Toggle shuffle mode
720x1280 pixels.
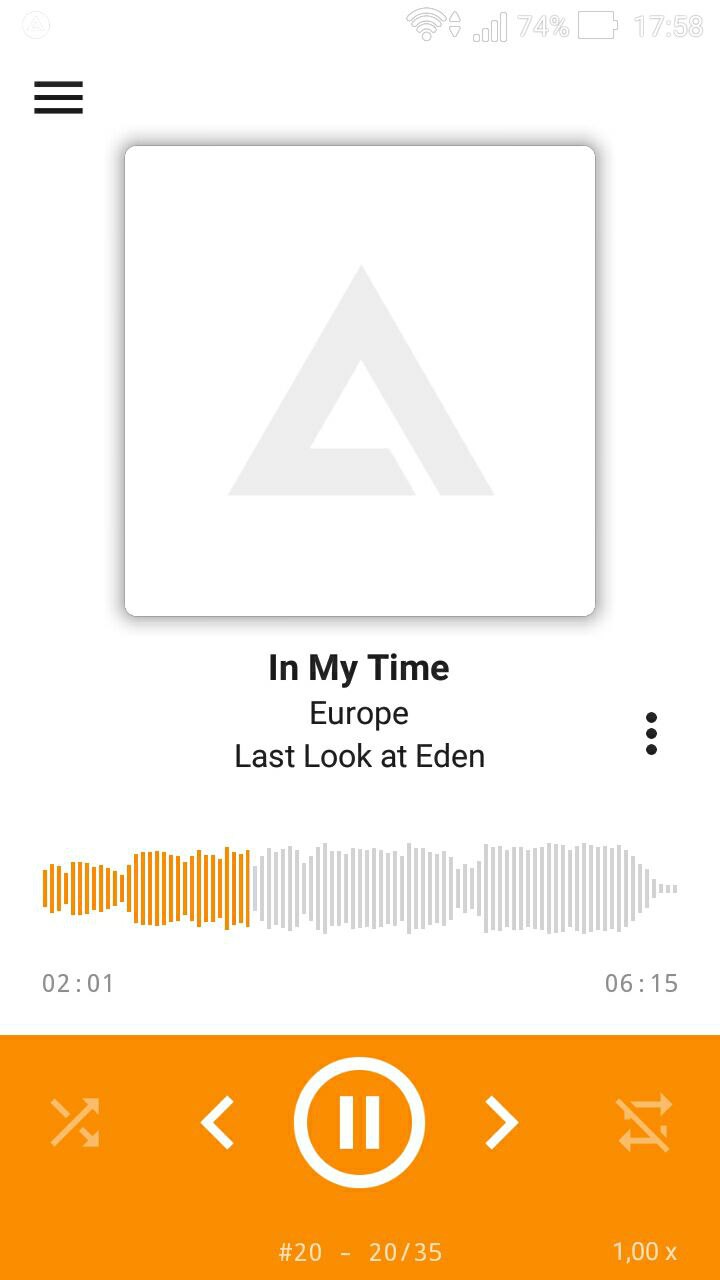coord(75,1122)
